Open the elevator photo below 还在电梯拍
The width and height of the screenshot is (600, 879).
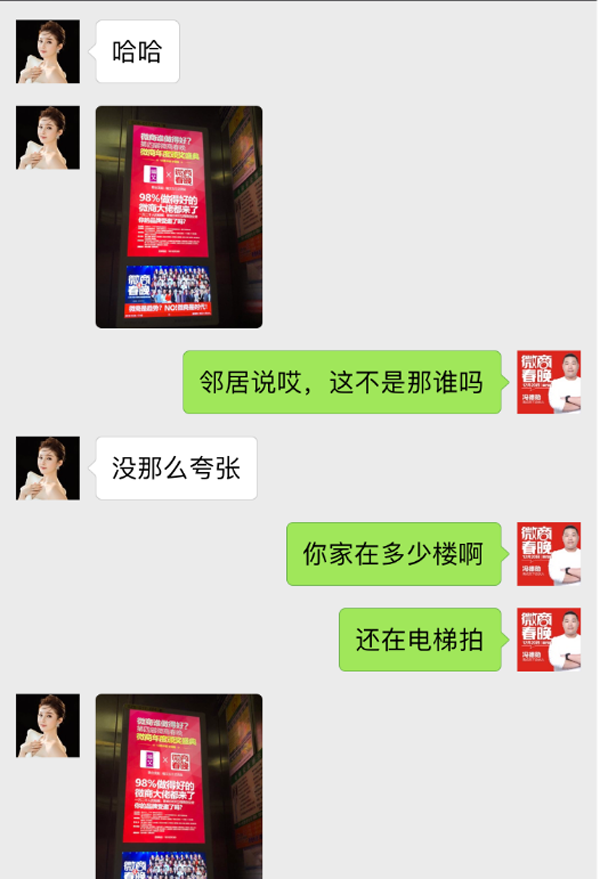coord(179,786)
